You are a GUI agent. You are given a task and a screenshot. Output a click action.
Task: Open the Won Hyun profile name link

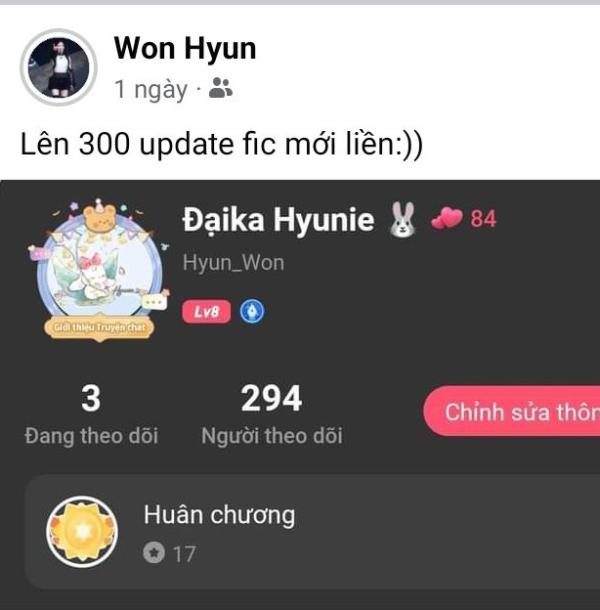point(185,47)
